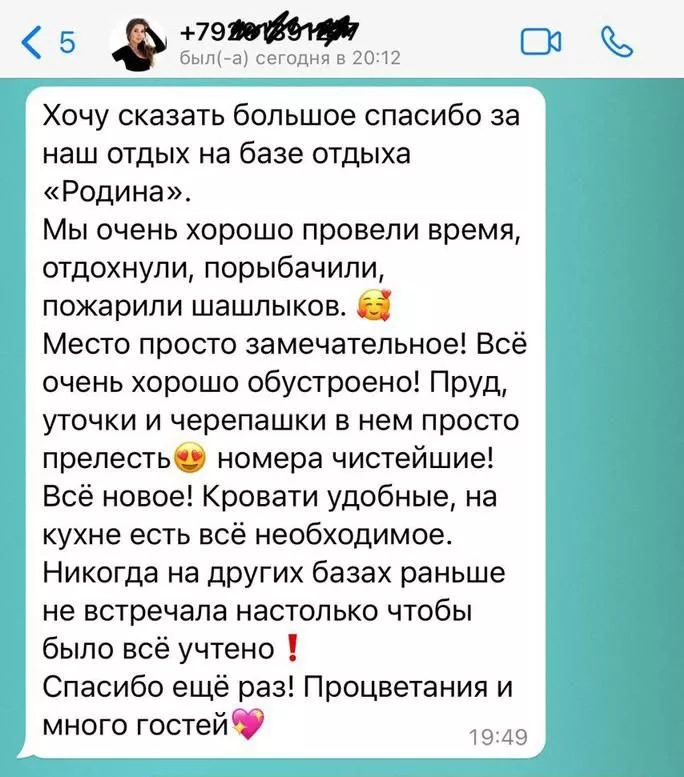Open contact info from the phone number header
Viewport: 684px width, 777px height.
pyautogui.click(x=270, y=33)
